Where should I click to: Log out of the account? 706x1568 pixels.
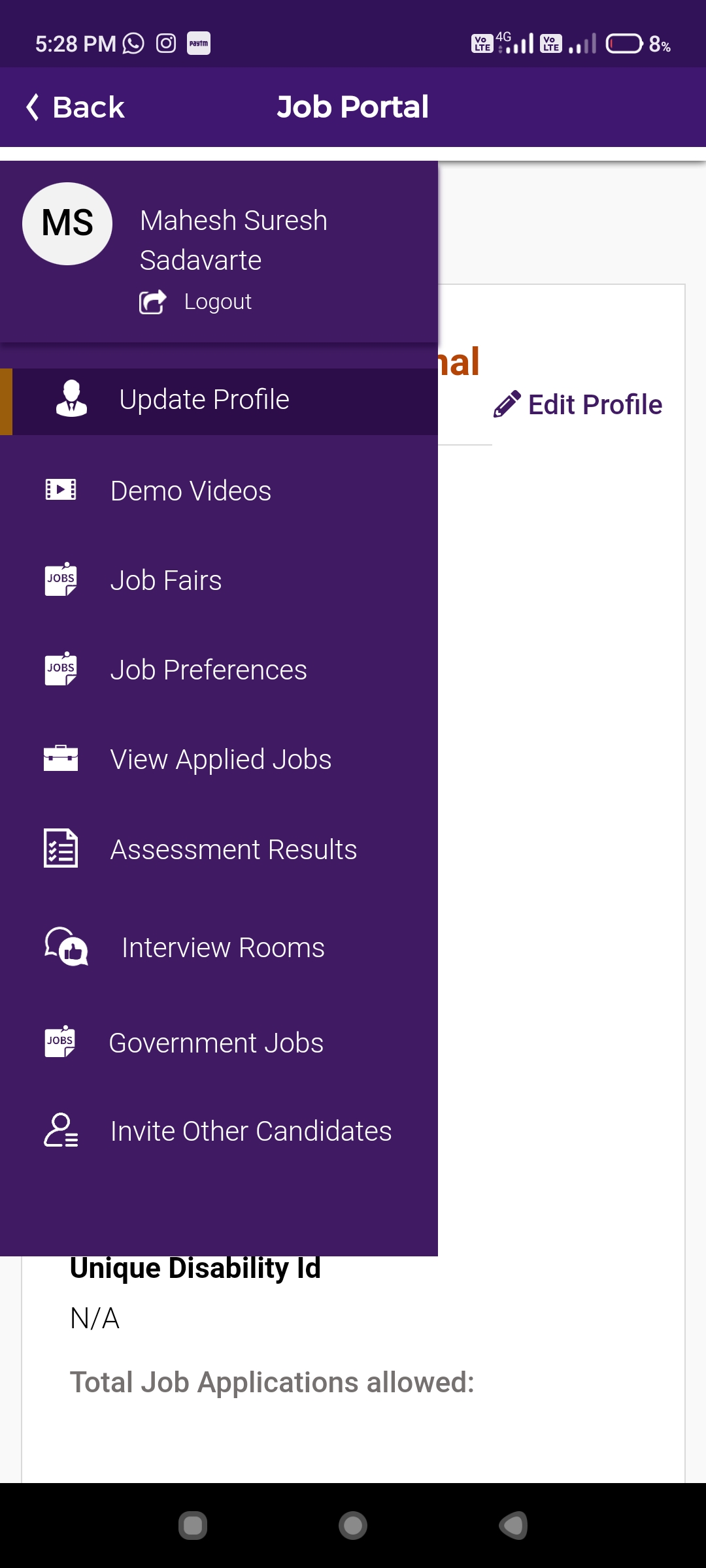click(196, 302)
